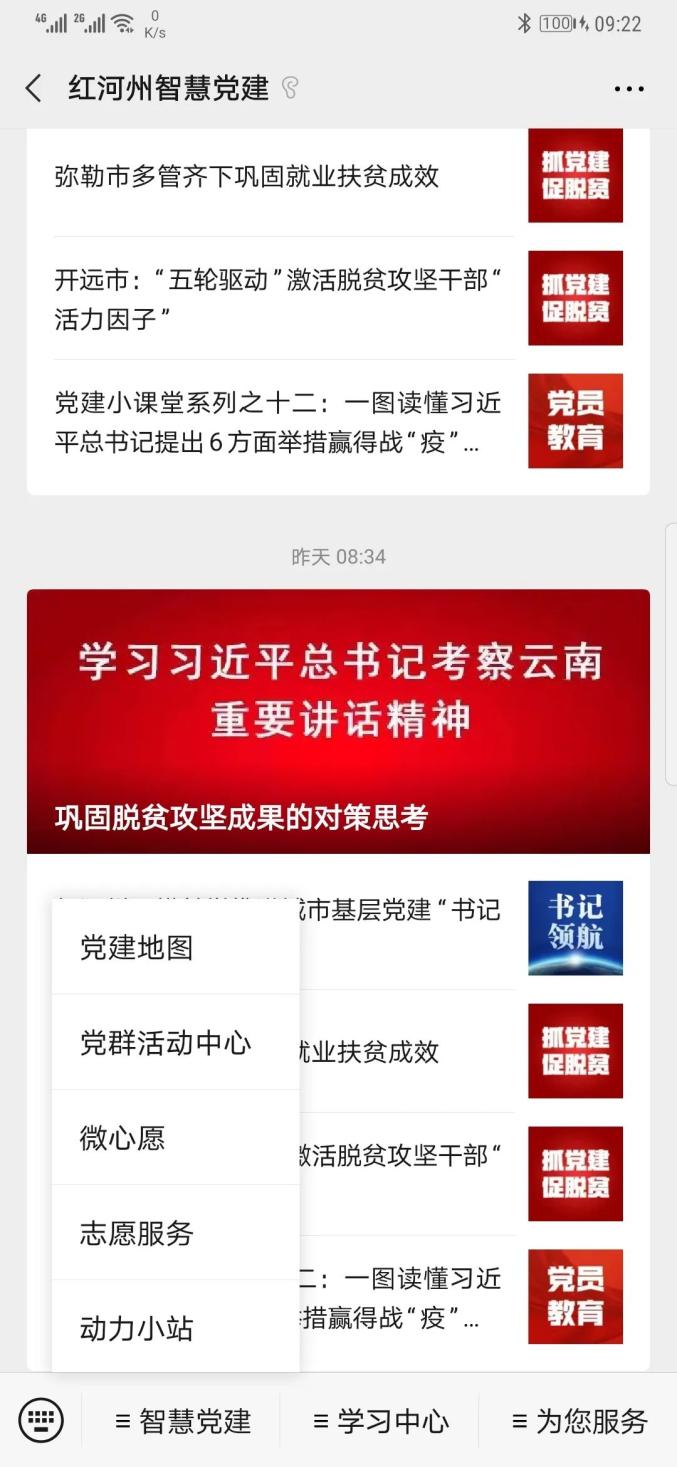Go back from 红河州智慧党建

click(33, 88)
